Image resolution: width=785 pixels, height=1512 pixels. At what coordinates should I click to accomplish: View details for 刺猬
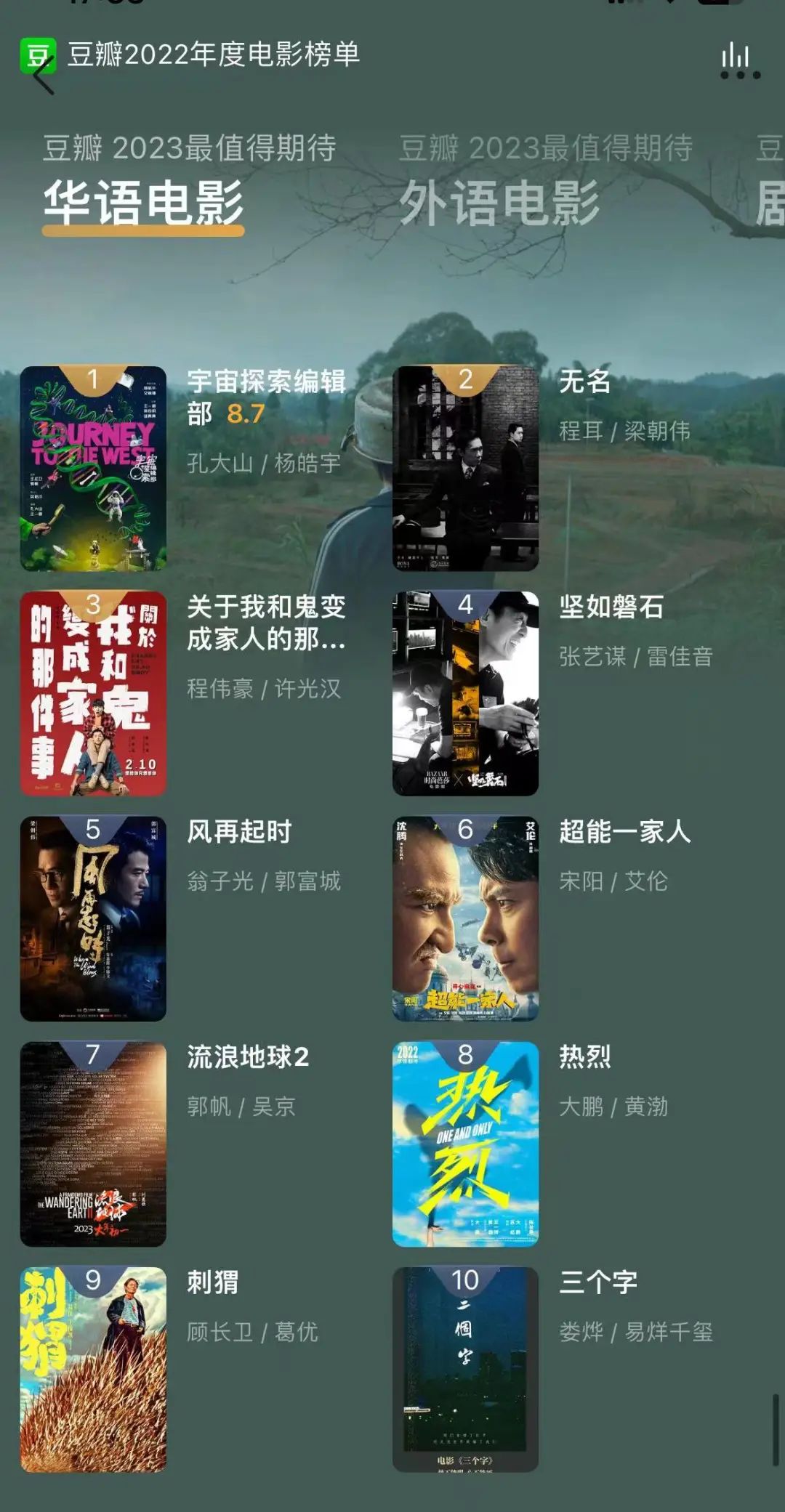point(93,1370)
